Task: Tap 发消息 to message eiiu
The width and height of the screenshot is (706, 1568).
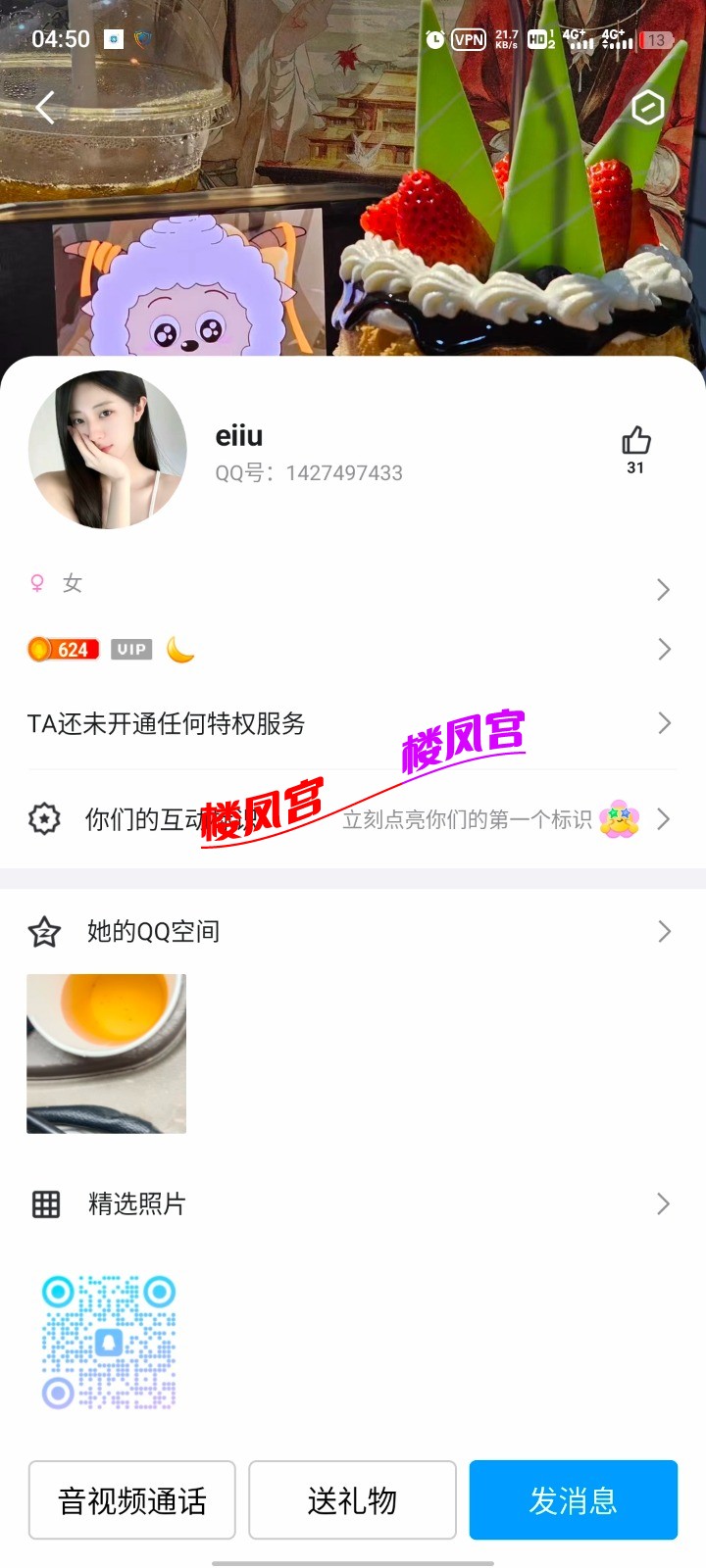Action: [574, 1500]
